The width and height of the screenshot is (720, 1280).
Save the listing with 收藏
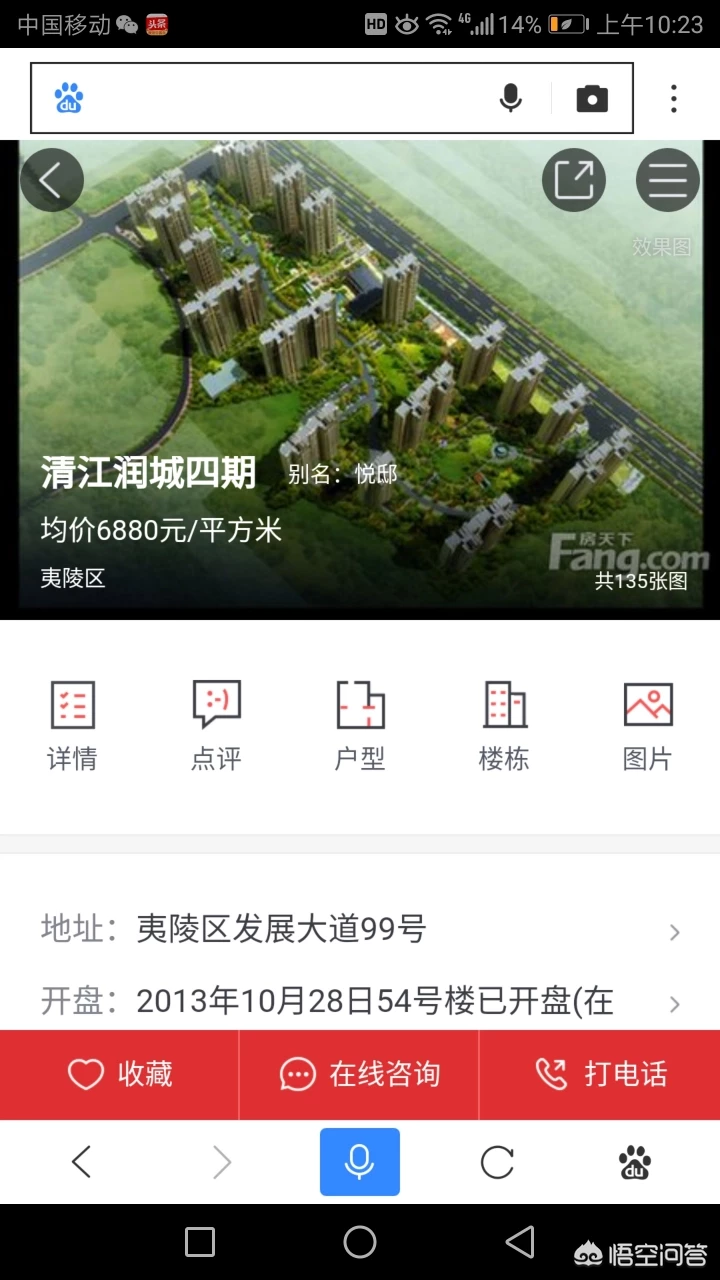coord(120,1075)
